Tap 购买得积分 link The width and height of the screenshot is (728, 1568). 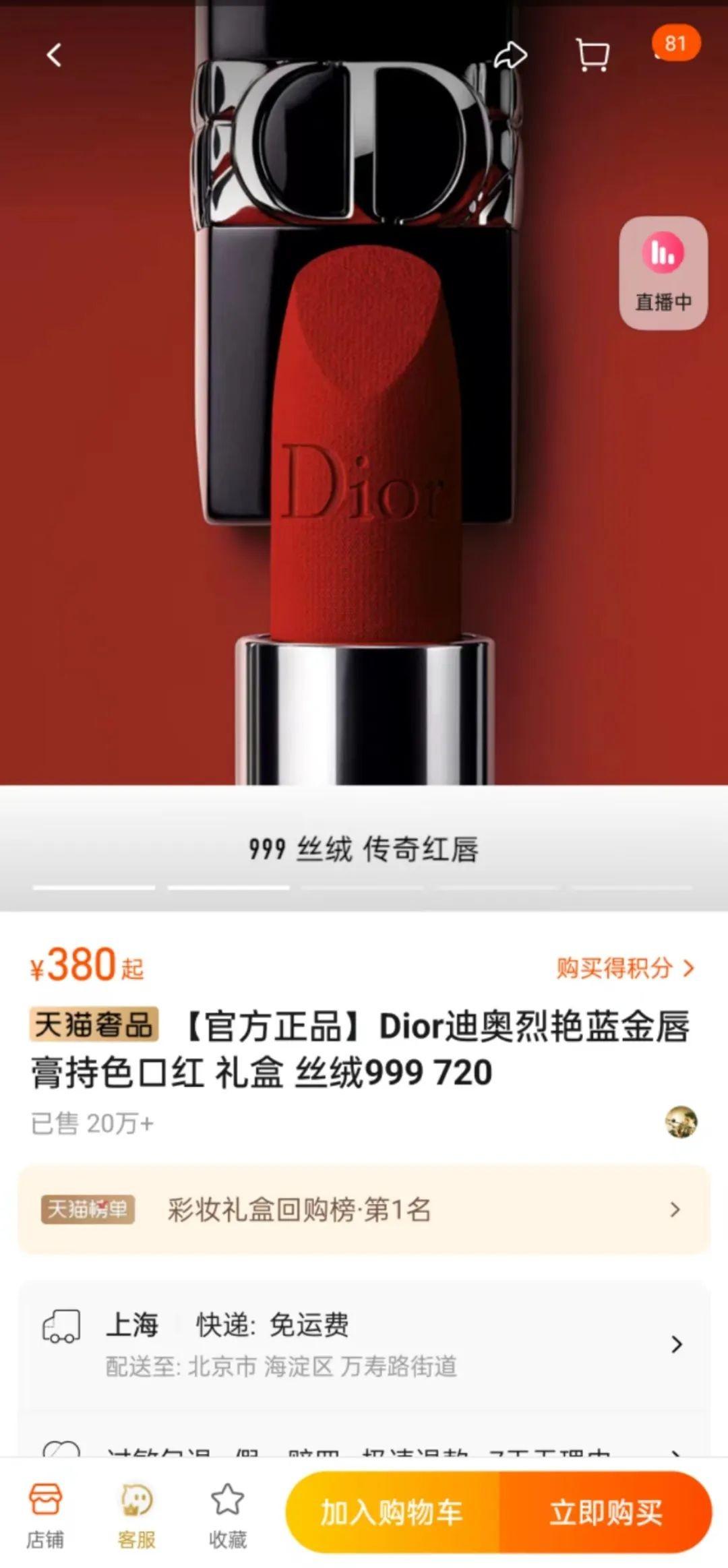tap(624, 968)
